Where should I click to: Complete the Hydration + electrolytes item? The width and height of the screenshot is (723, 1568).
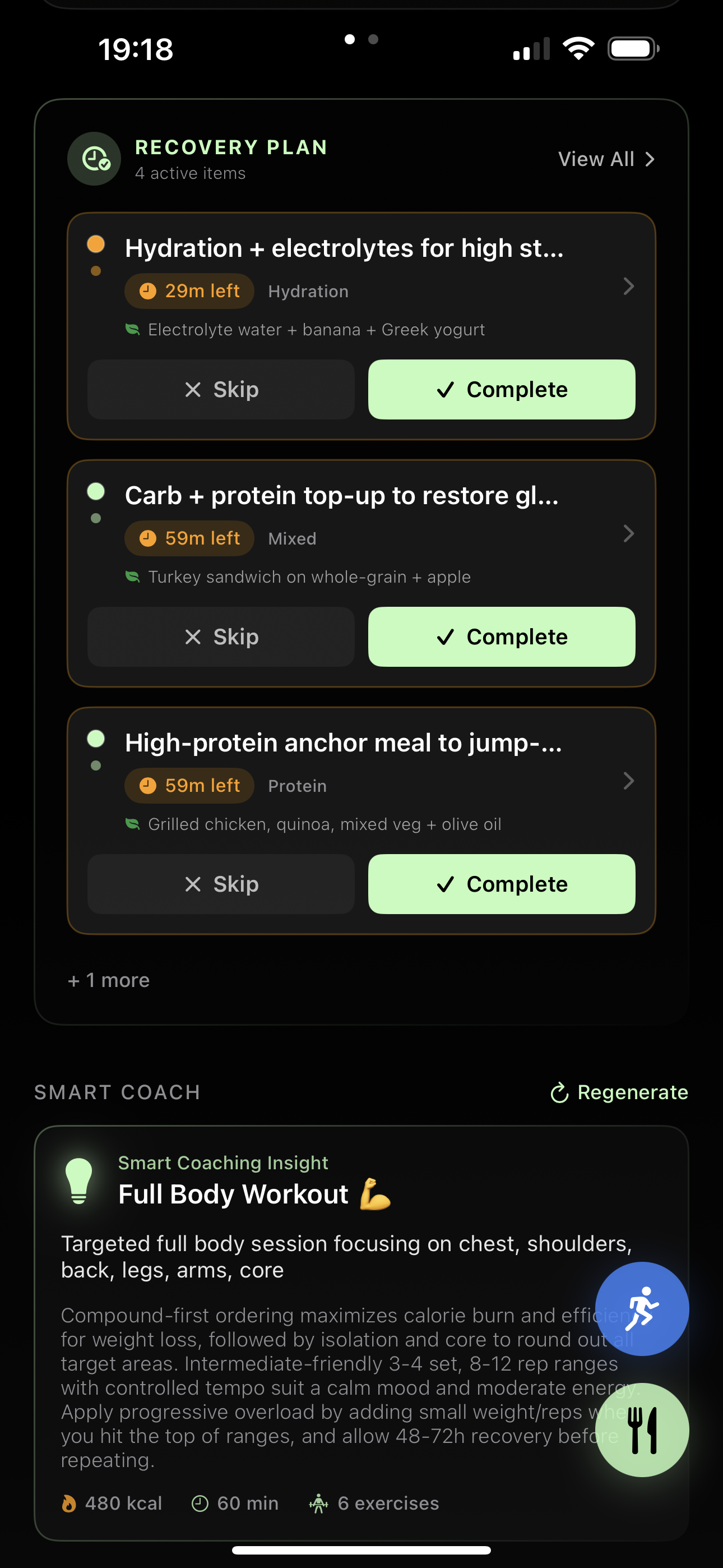(502, 390)
